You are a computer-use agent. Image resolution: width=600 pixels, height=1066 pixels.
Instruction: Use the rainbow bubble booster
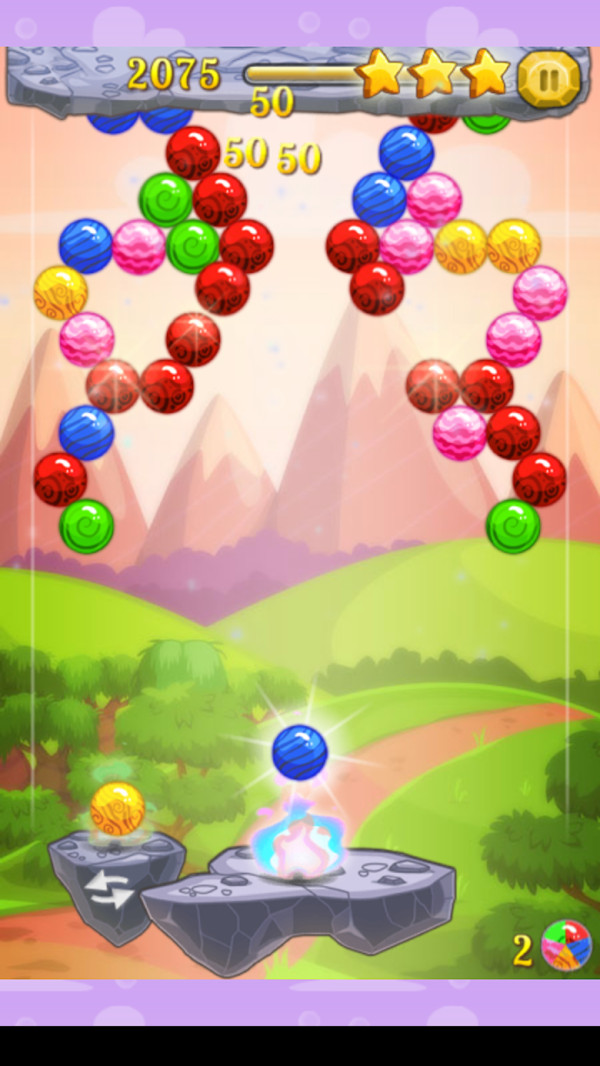click(566, 946)
